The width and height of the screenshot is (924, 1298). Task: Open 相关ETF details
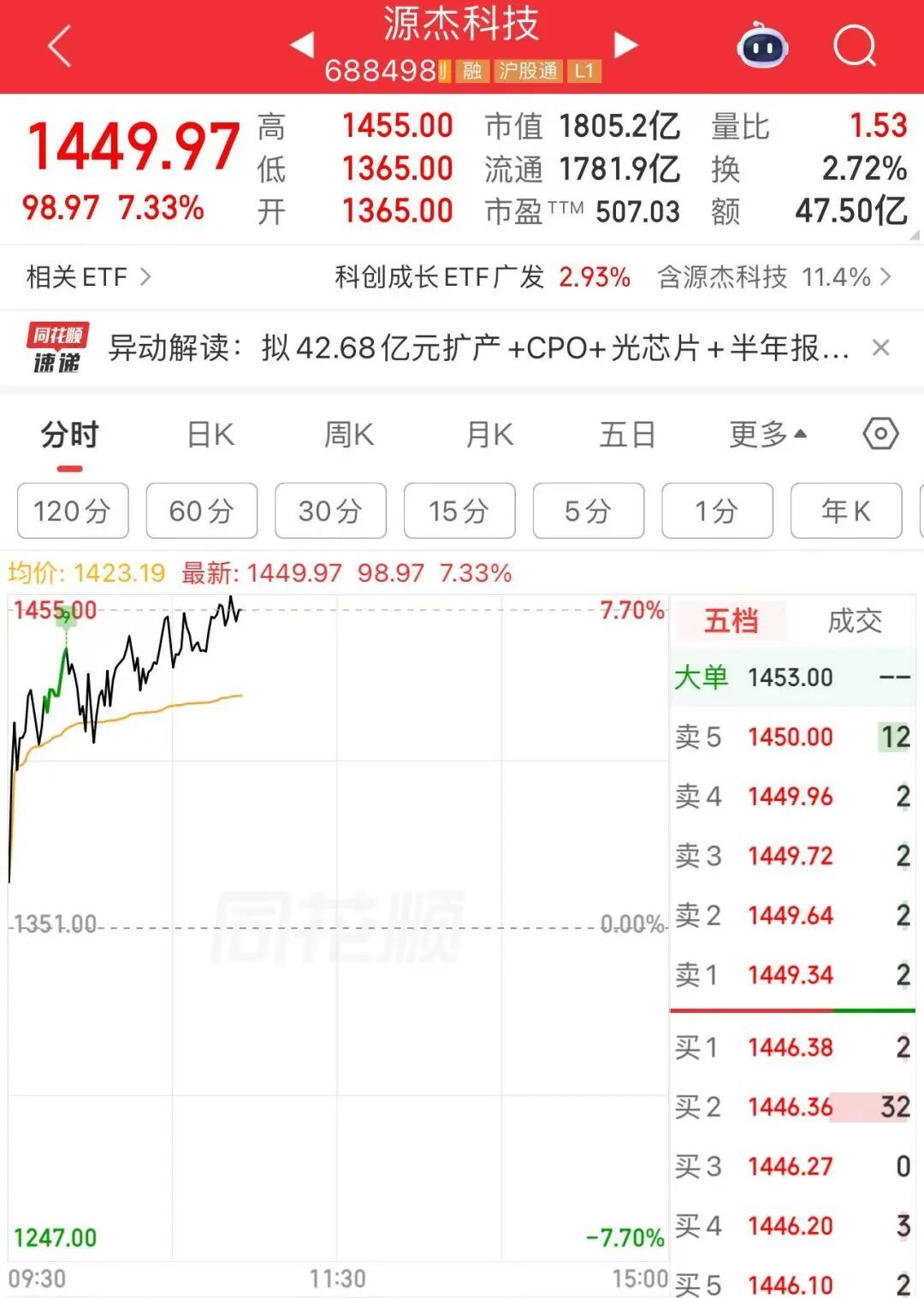[89, 277]
